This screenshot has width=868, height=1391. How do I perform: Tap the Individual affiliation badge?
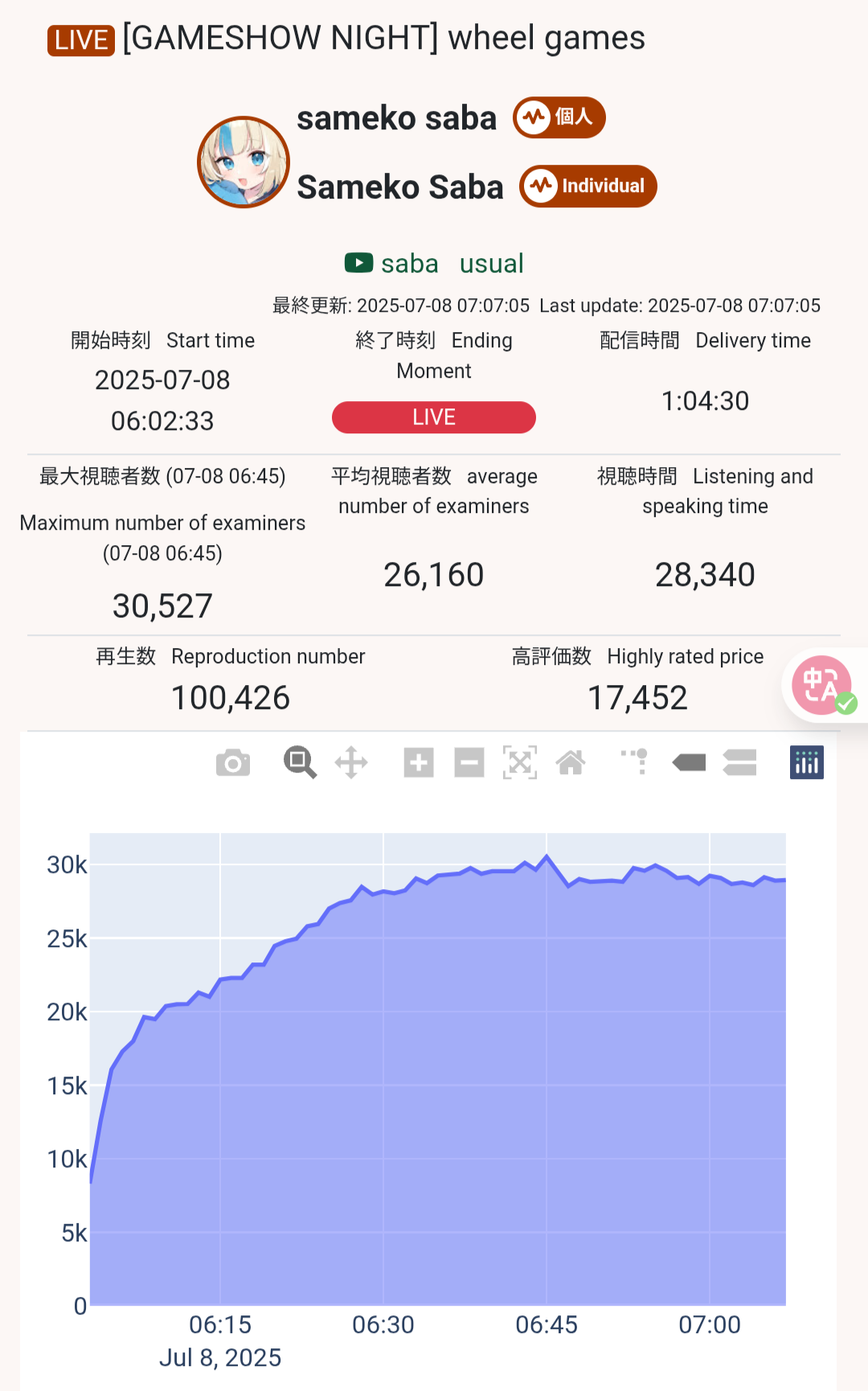click(588, 187)
